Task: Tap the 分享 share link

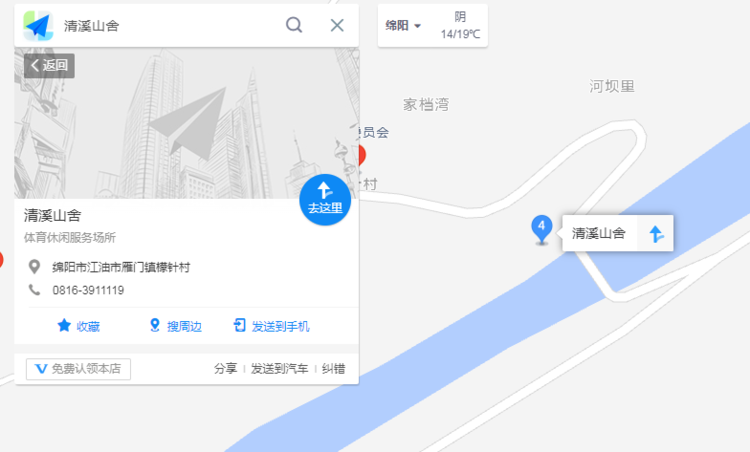Action: [x=225, y=368]
